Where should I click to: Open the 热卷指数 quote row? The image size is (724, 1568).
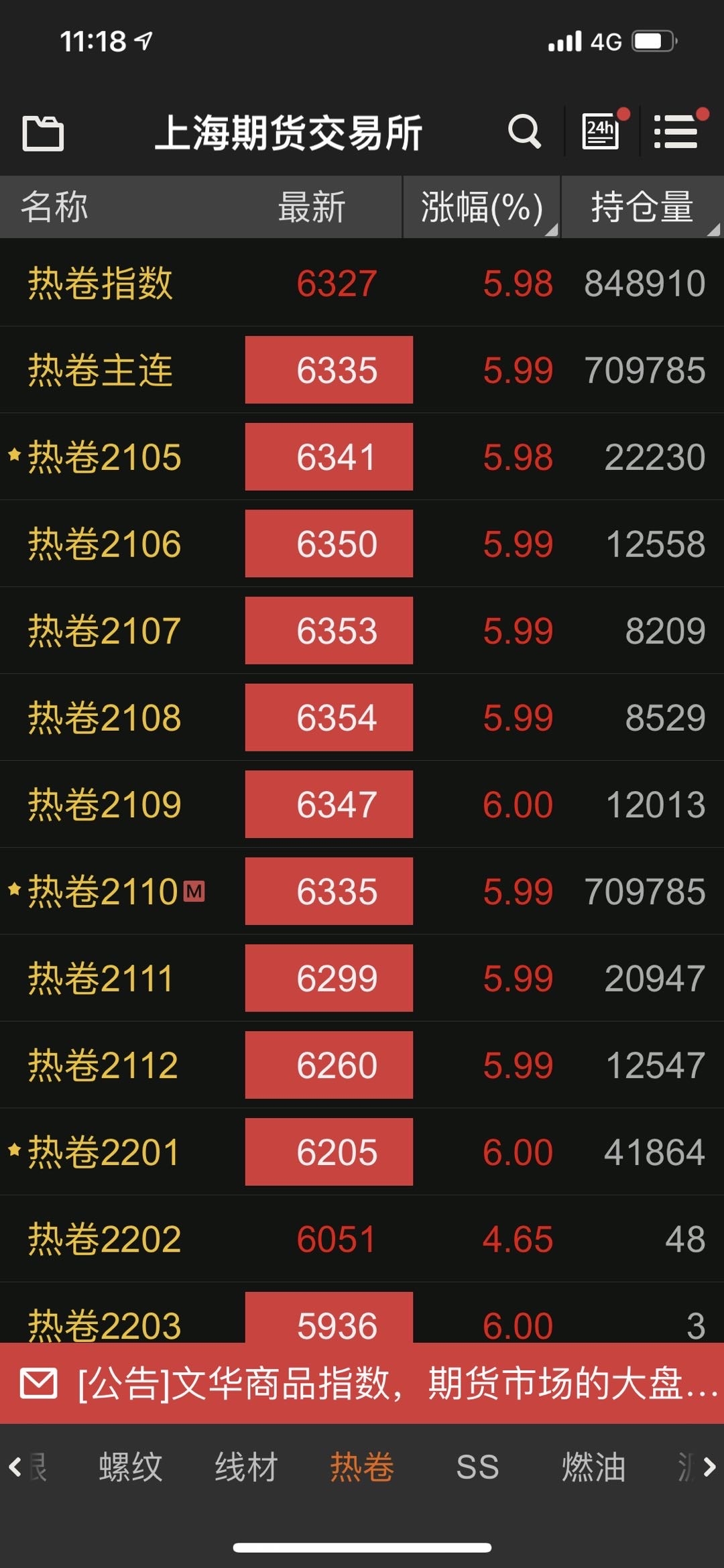[x=362, y=283]
